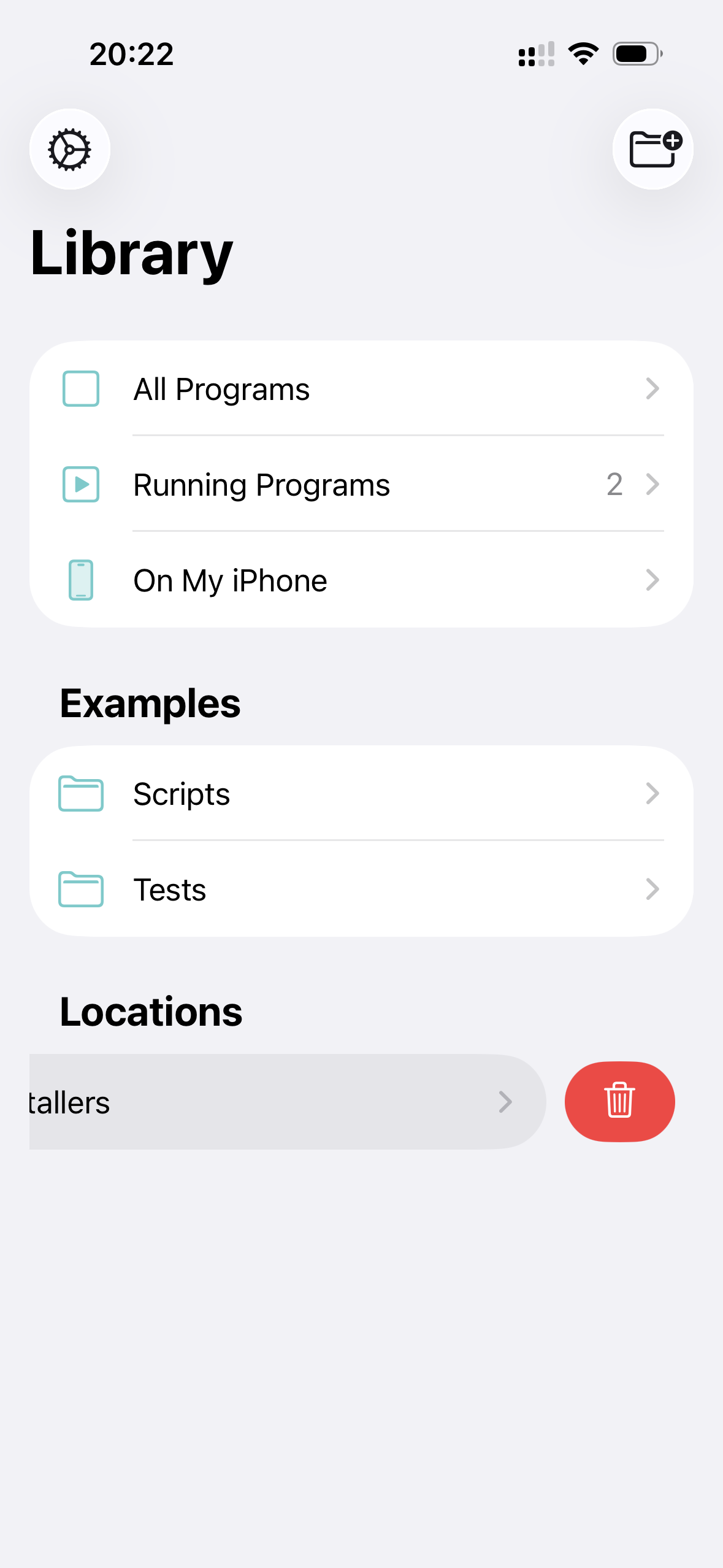Delete the location with the red trash button
The height and width of the screenshot is (1568, 723).
tap(619, 1102)
